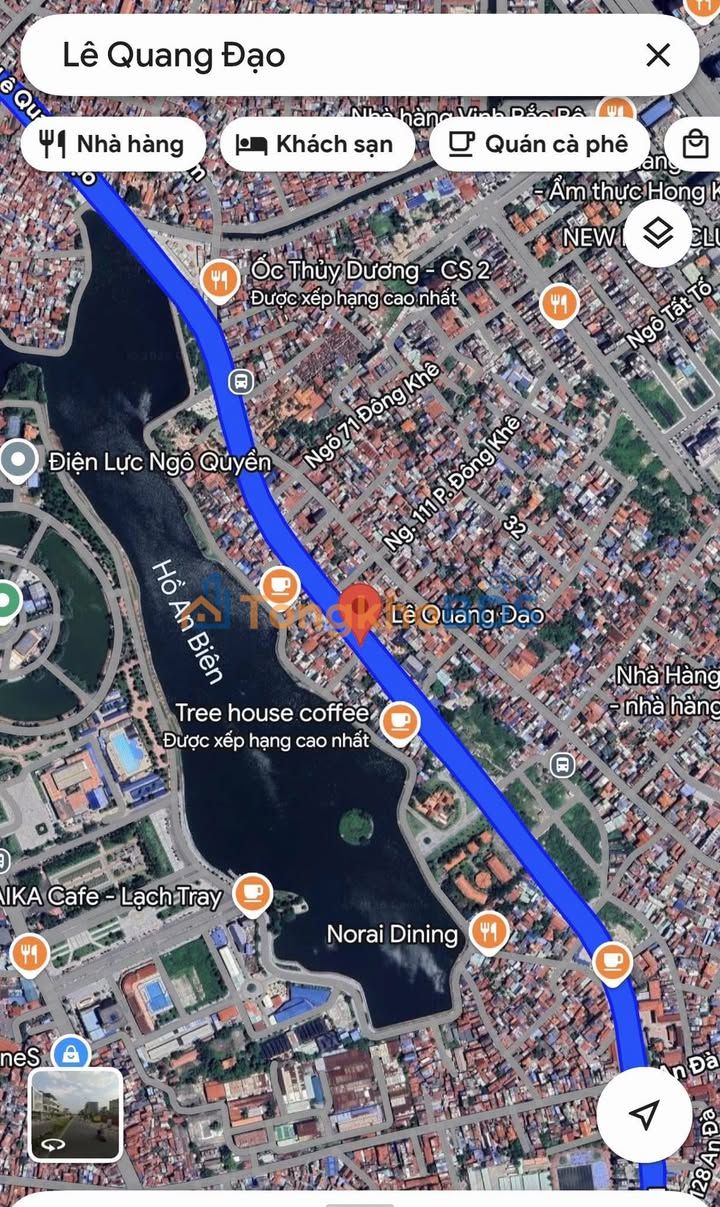The width and height of the screenshot is (720, 1207).
Task: Open the map layers button
Action: coord(658,233)
